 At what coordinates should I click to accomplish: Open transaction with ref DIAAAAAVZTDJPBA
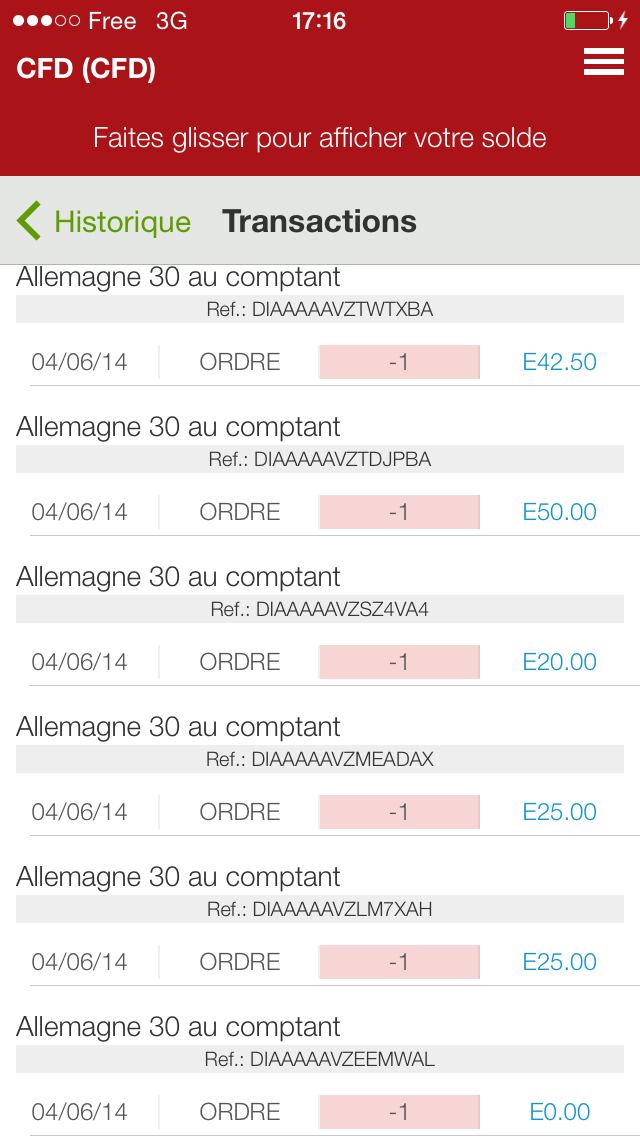pyautogui.click(x=320, y=460)
